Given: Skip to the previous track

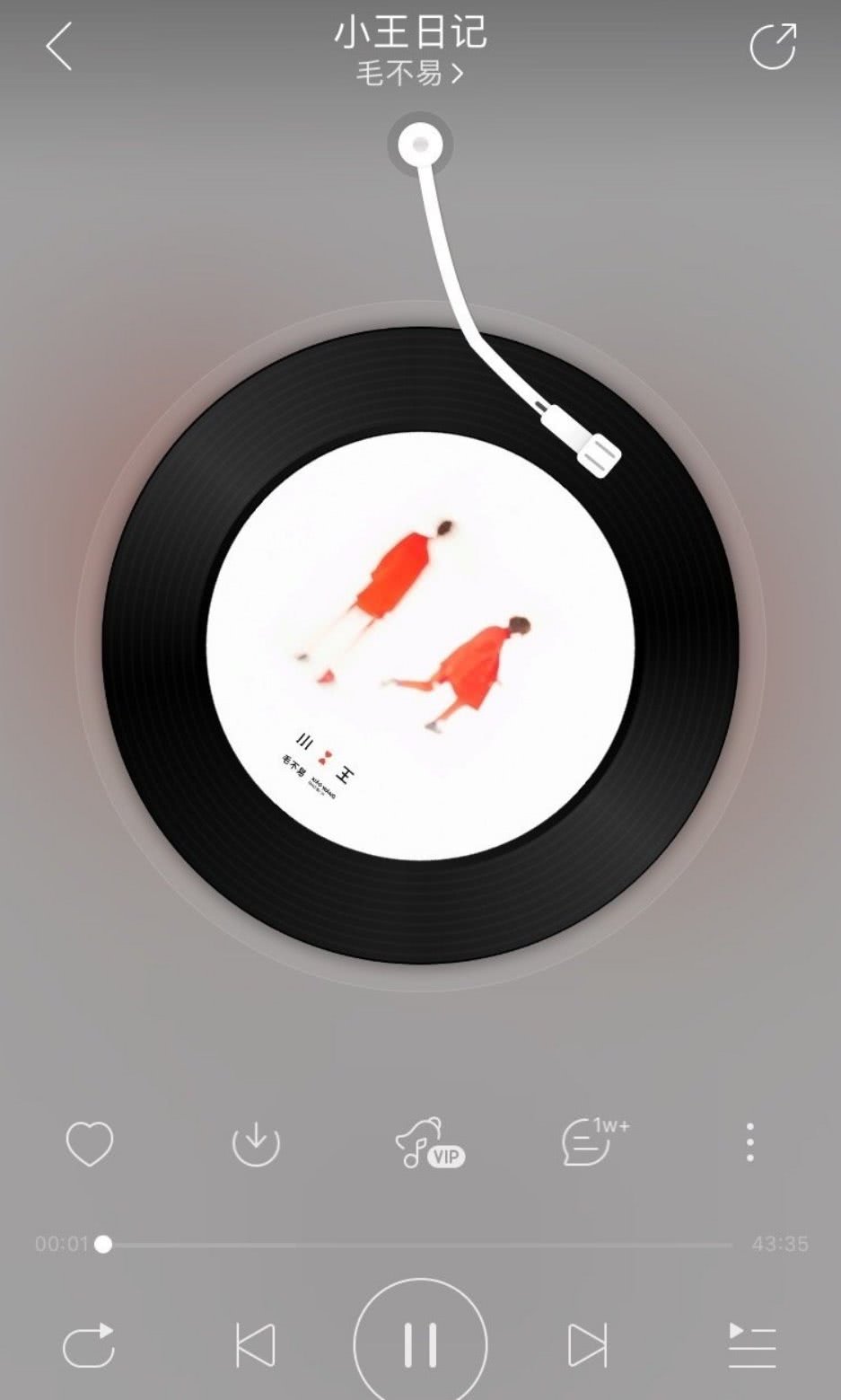Looking at the screenshot, I should click(255, 1345).
